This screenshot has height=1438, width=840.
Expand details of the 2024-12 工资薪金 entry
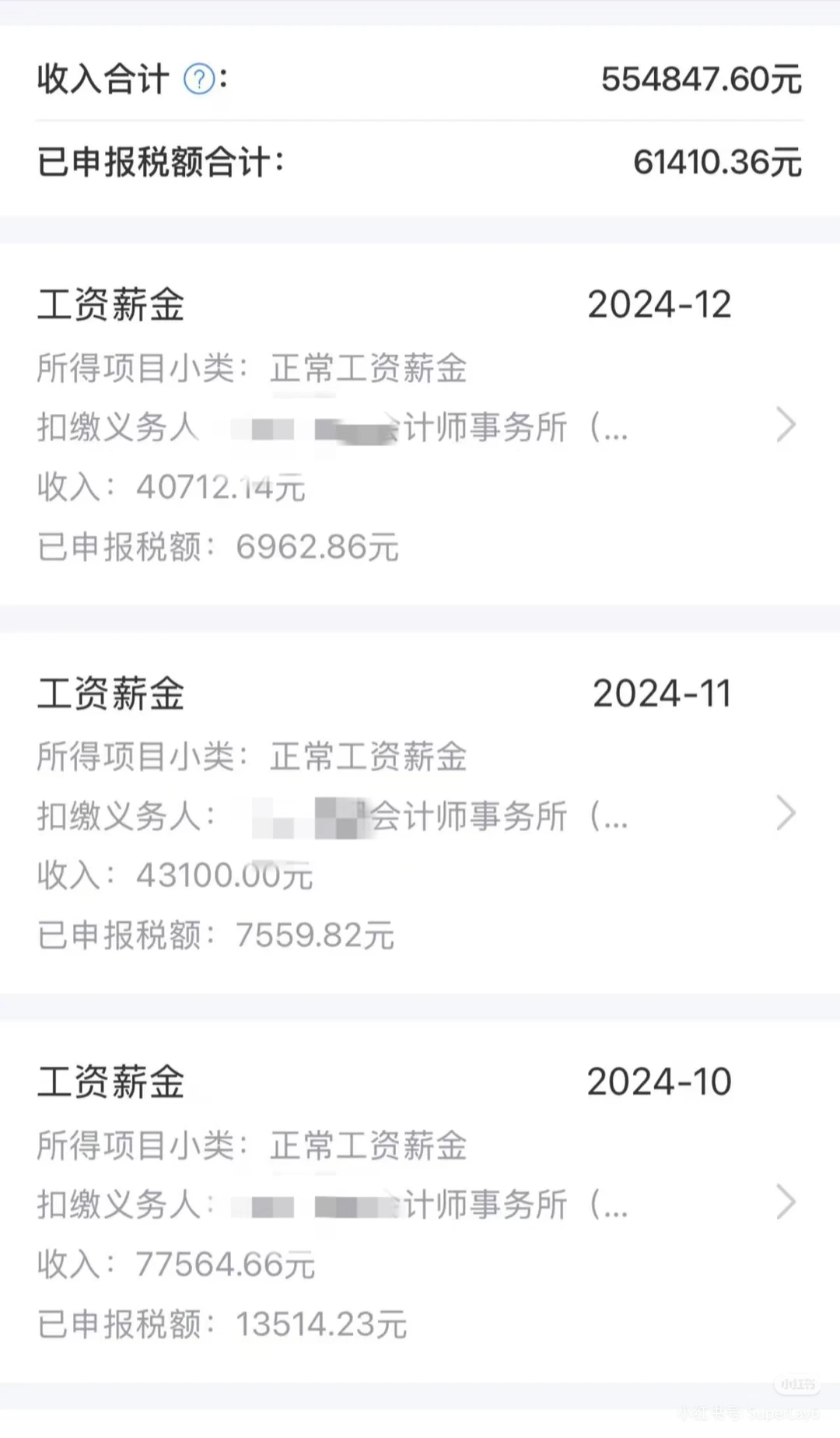click(x=420, y=425)
